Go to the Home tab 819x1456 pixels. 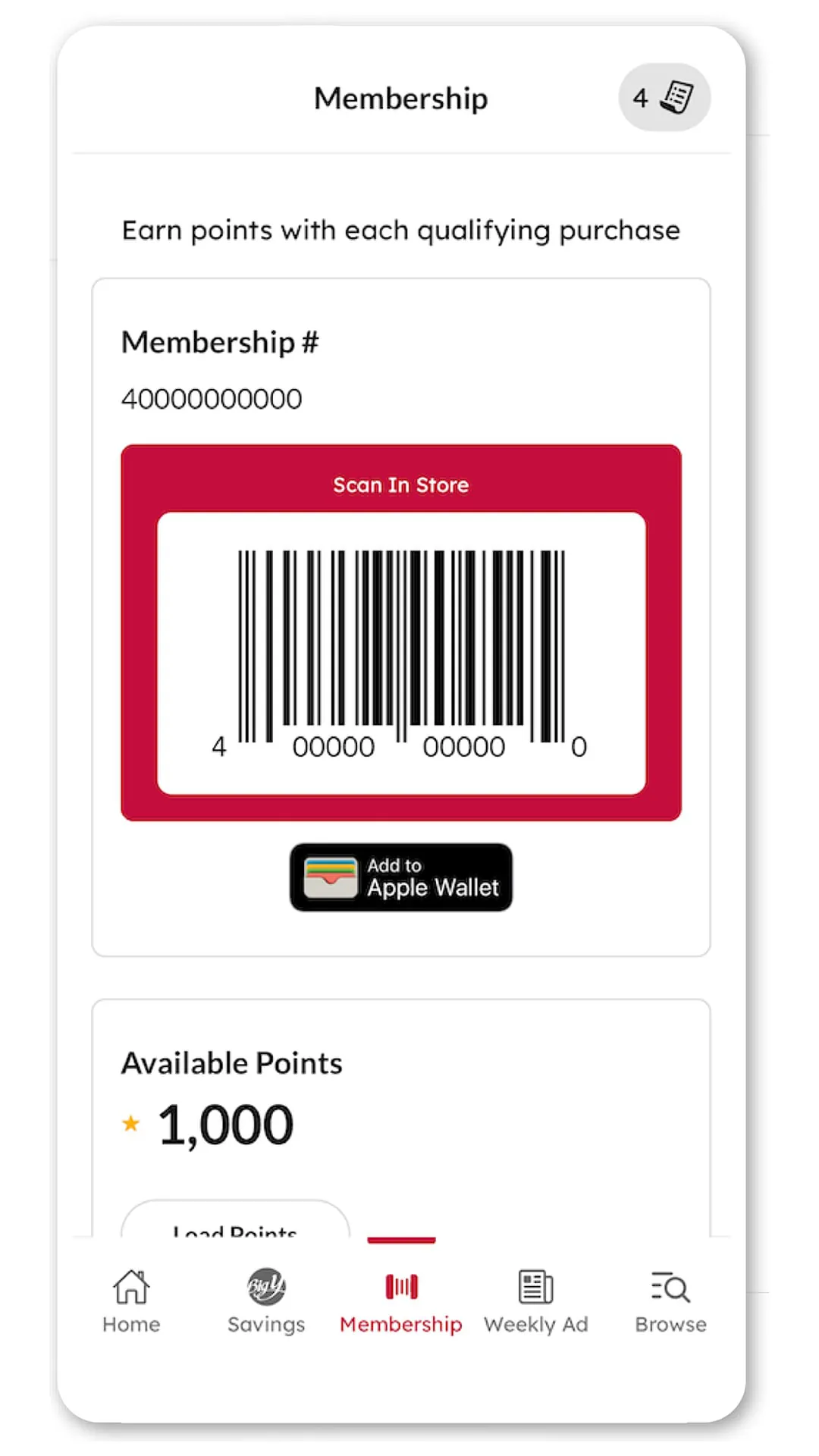point(131,1301)
